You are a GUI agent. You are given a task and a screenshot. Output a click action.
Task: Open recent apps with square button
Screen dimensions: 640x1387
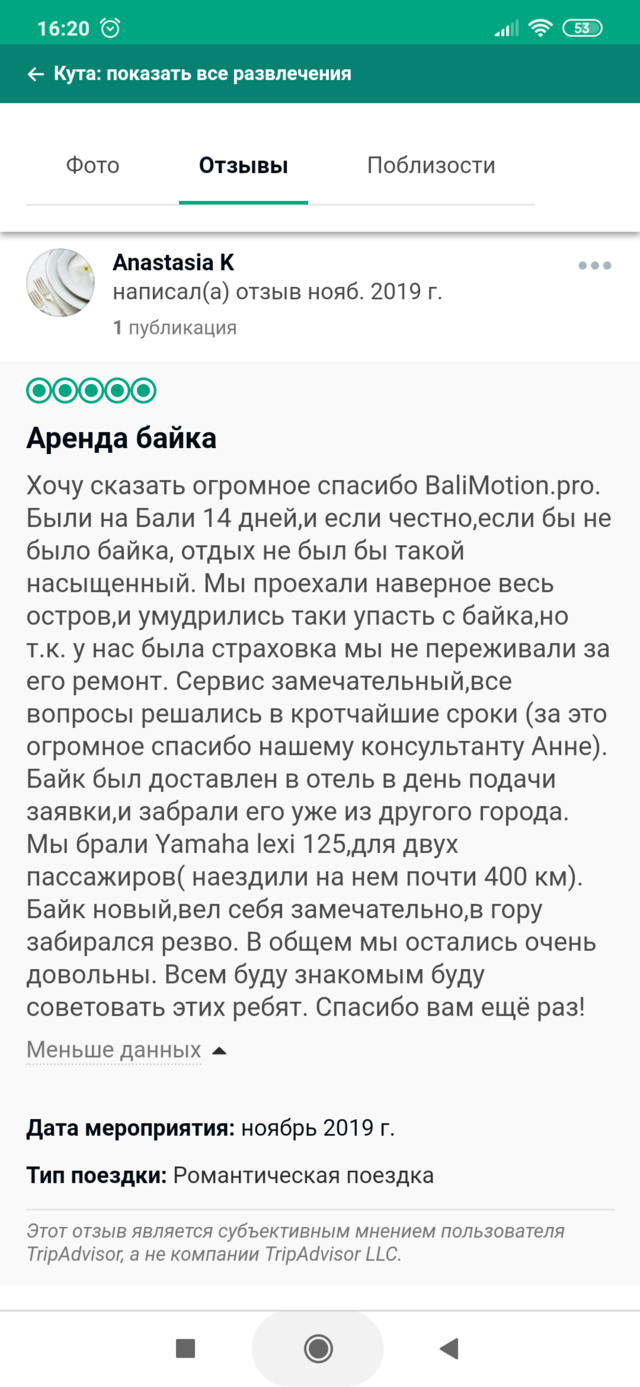click(185, 1348)
